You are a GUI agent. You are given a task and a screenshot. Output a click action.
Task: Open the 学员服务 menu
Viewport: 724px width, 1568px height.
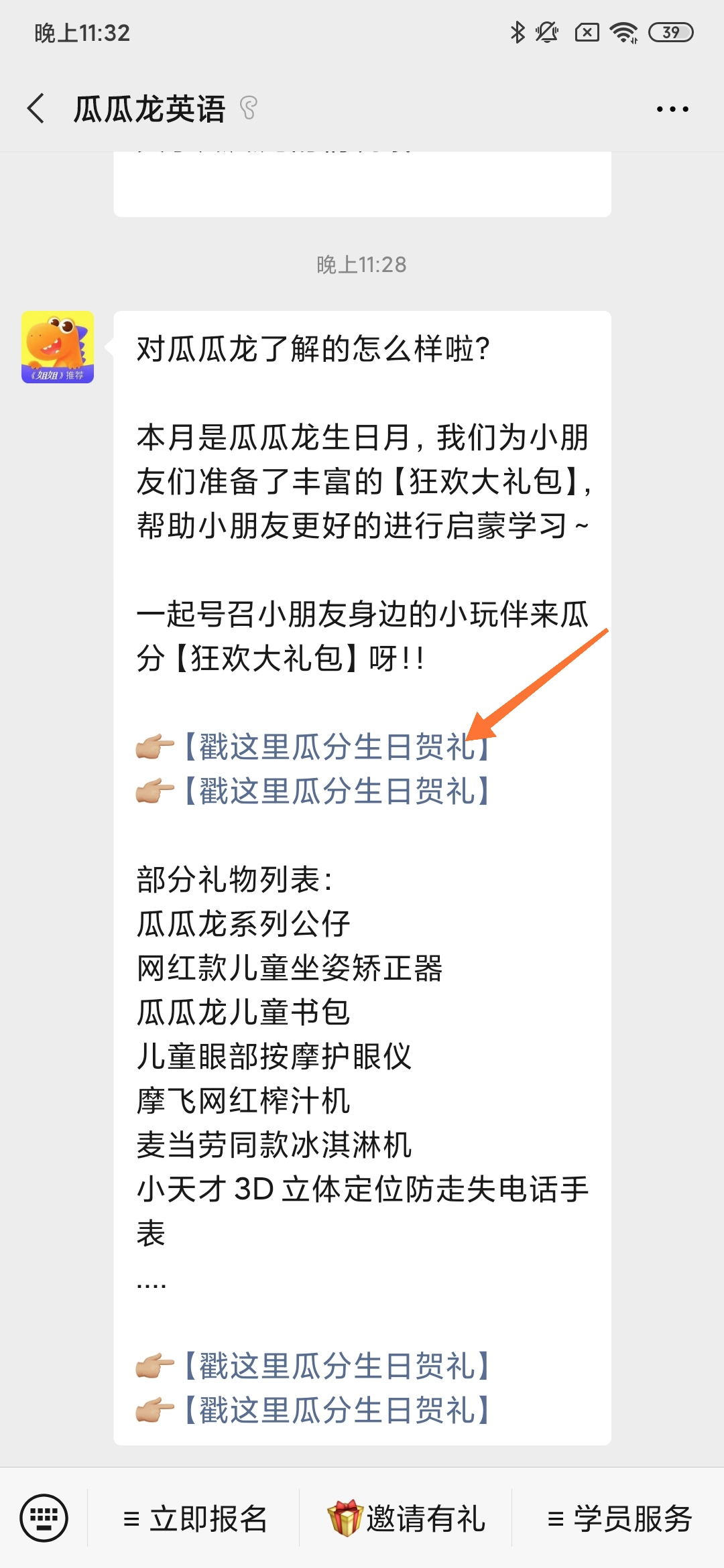(619, 1518)
